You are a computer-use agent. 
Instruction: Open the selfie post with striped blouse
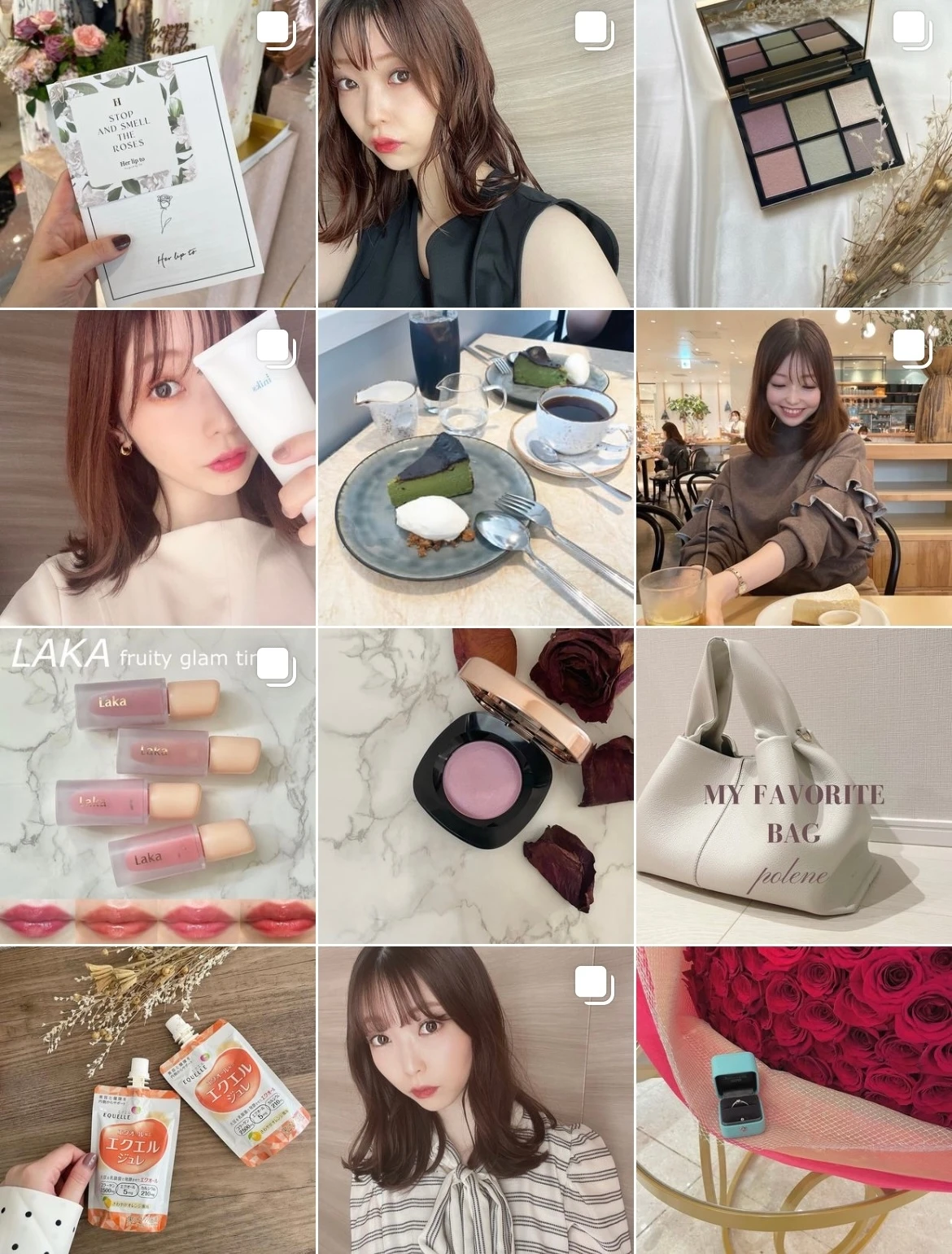point(475,1099)
